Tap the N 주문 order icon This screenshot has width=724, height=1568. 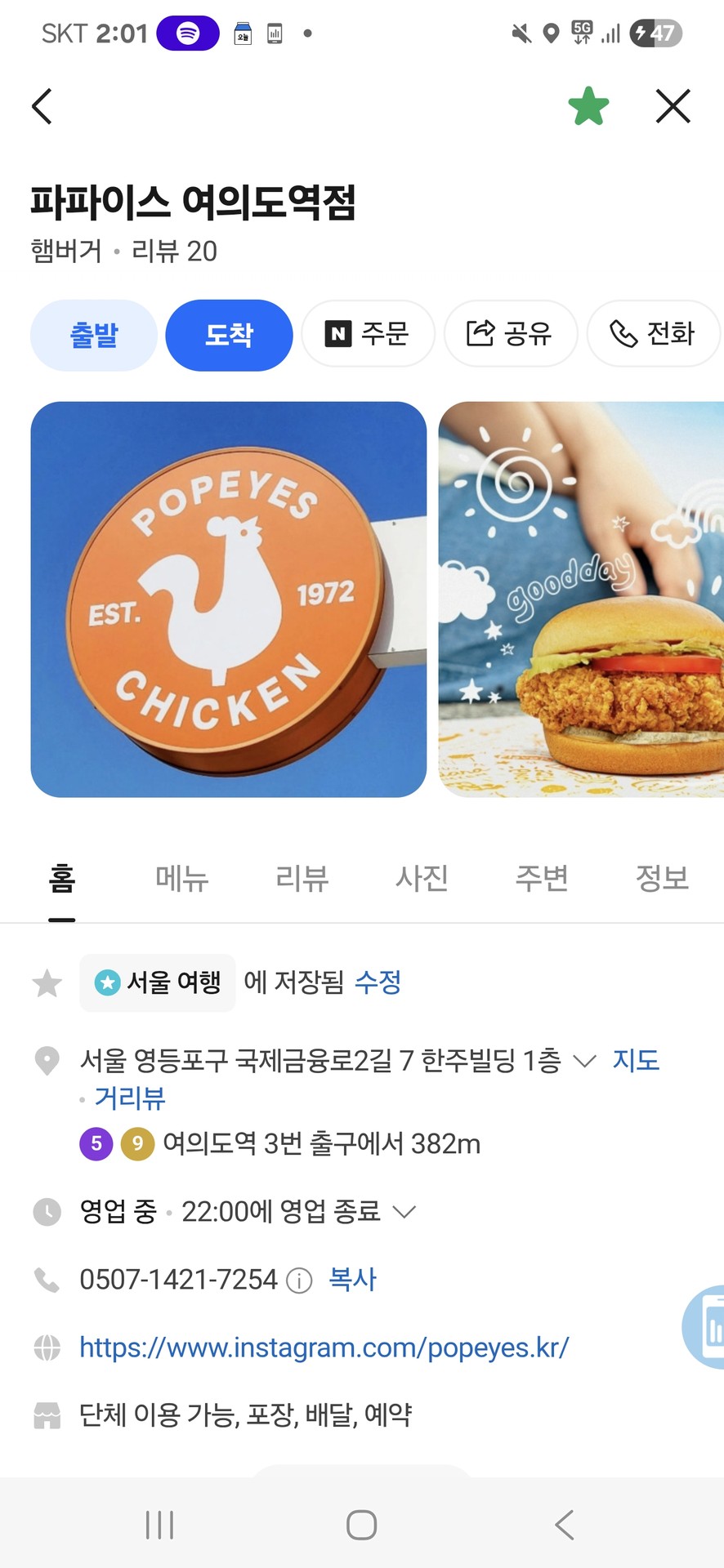coord(368,334)
